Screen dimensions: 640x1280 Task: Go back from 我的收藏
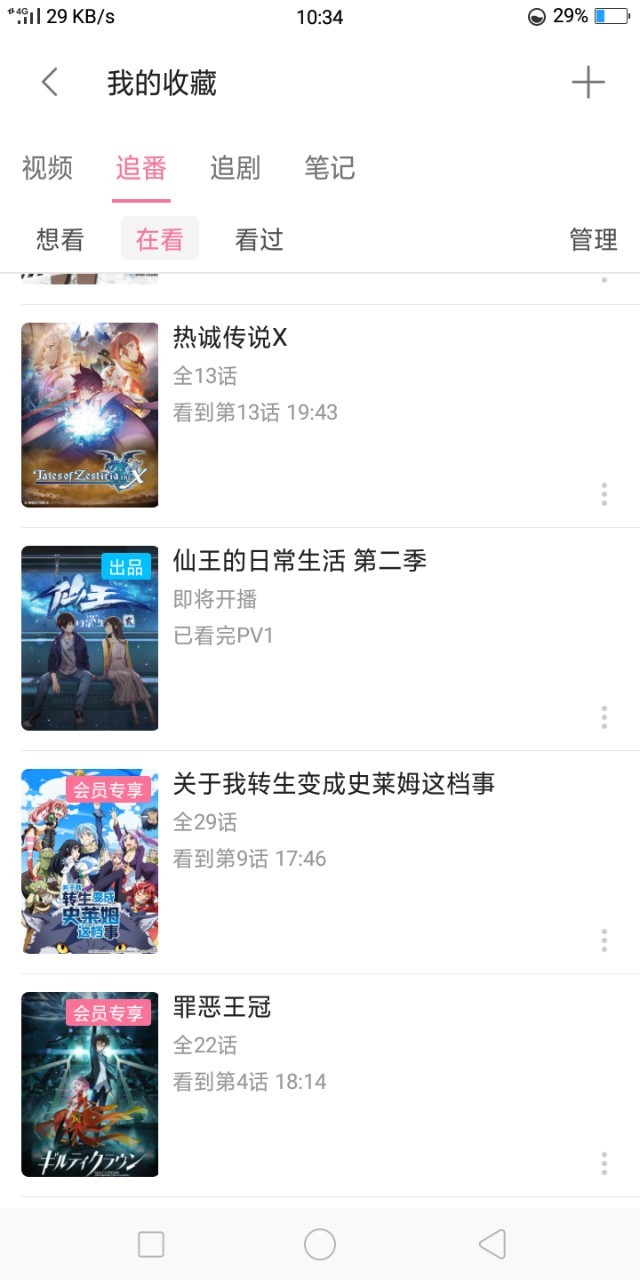tap(50, 82)
